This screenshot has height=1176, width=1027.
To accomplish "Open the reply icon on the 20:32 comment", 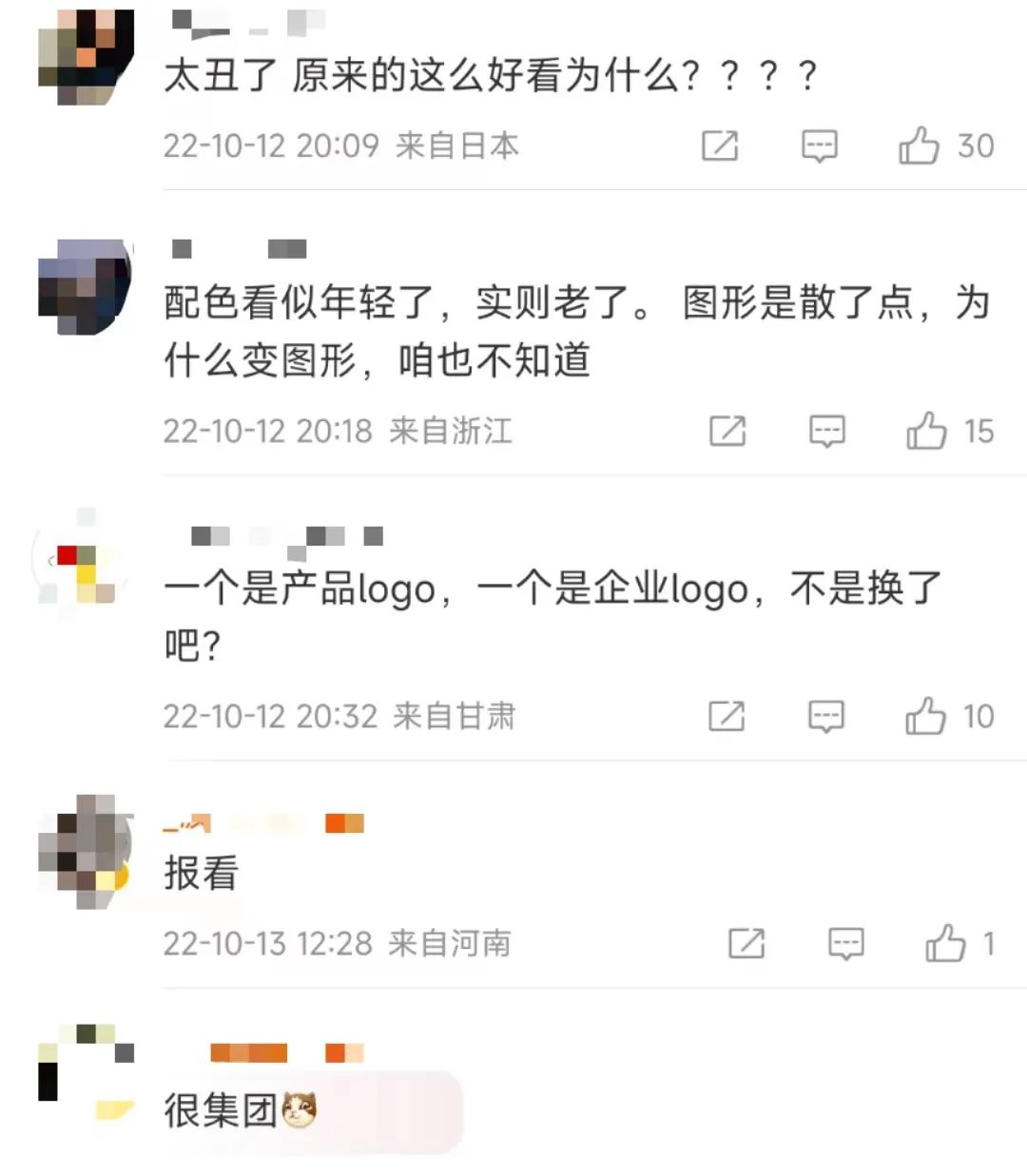I will click(x=827, y=716).
